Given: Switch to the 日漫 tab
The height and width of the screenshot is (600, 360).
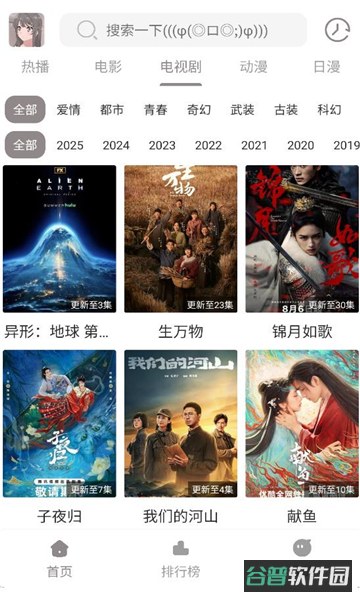Looking at the screenshot, I should coord(326,67).
